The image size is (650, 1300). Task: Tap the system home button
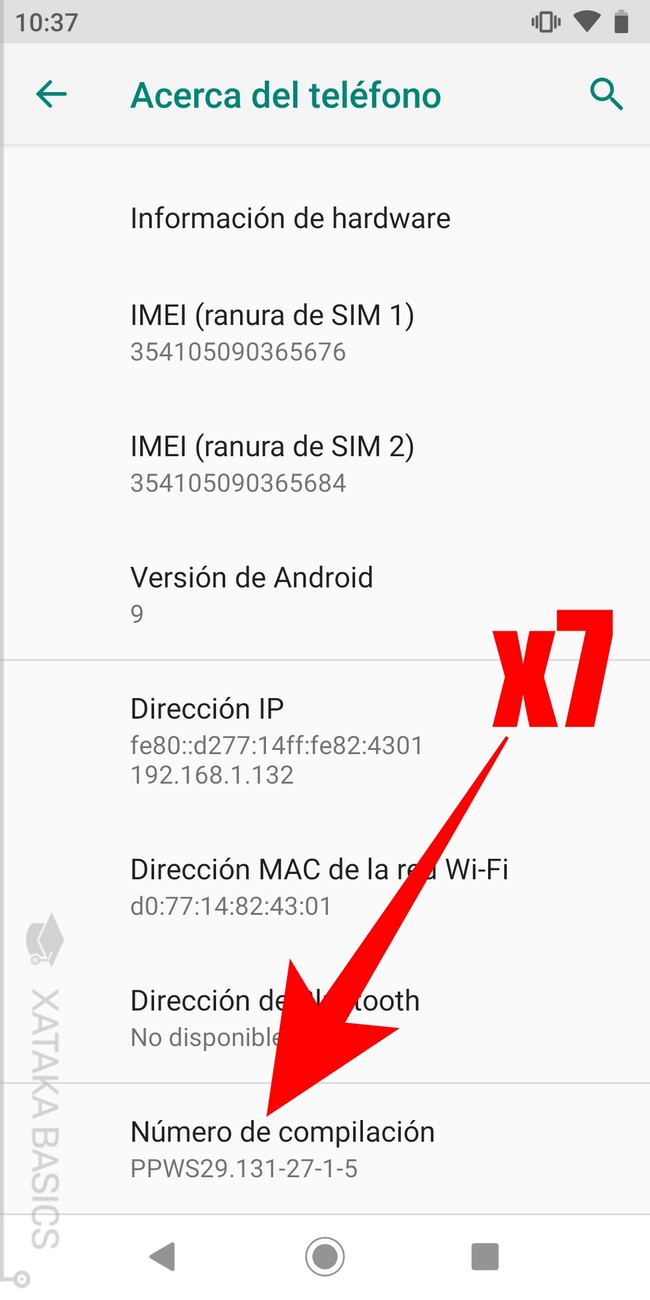[324, 1255]
